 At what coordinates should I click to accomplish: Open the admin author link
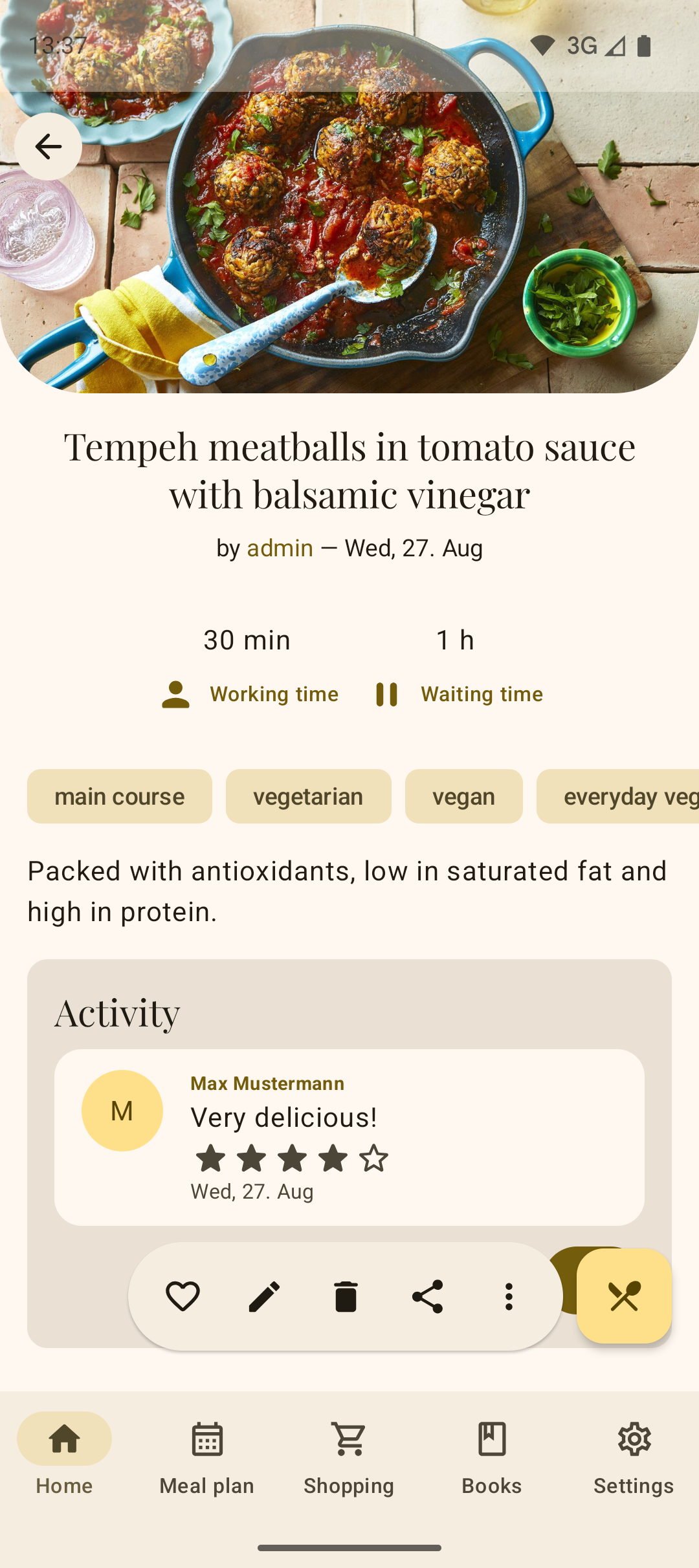(x=280, y=549)
